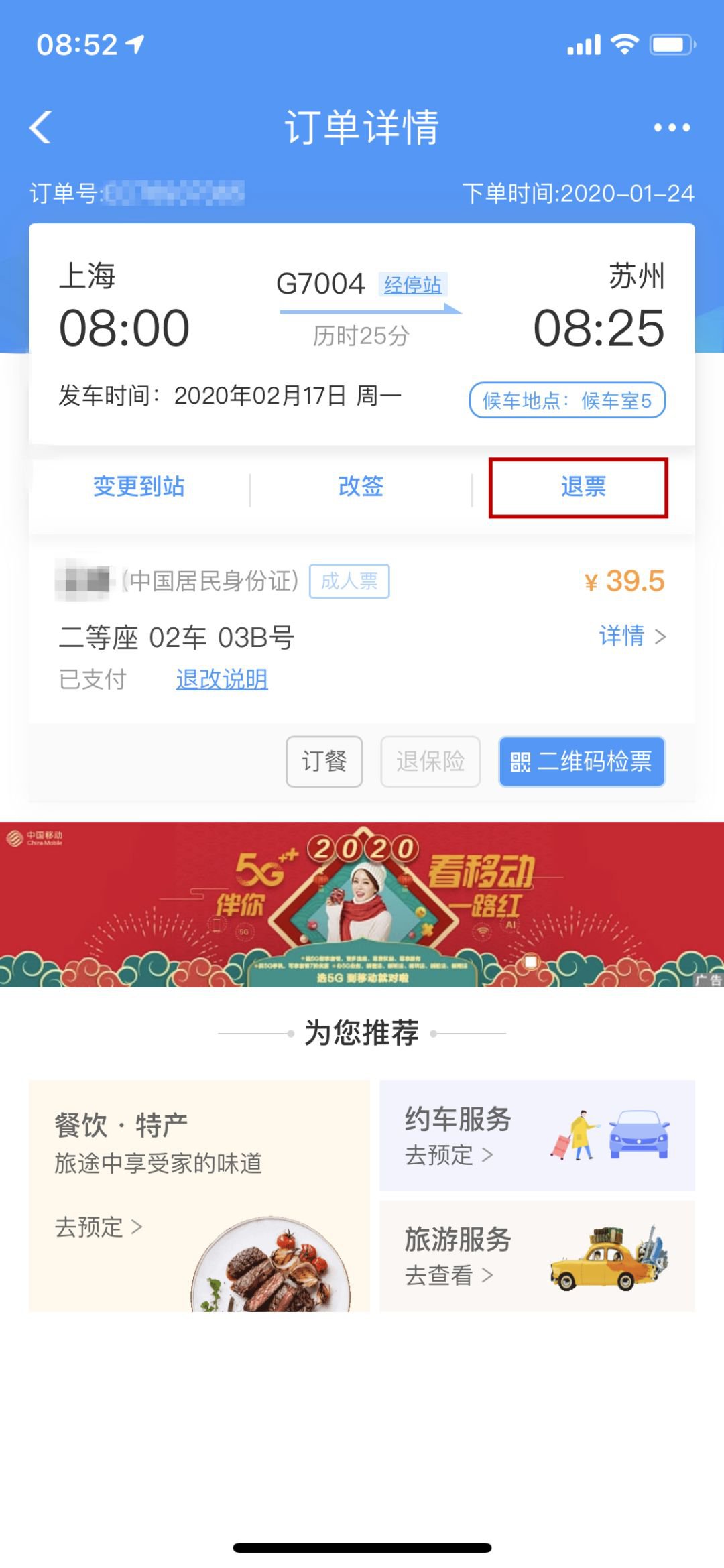Read the 退改说明 refund policy
The width and height of the screenshot is (724, 1568).
222,680
